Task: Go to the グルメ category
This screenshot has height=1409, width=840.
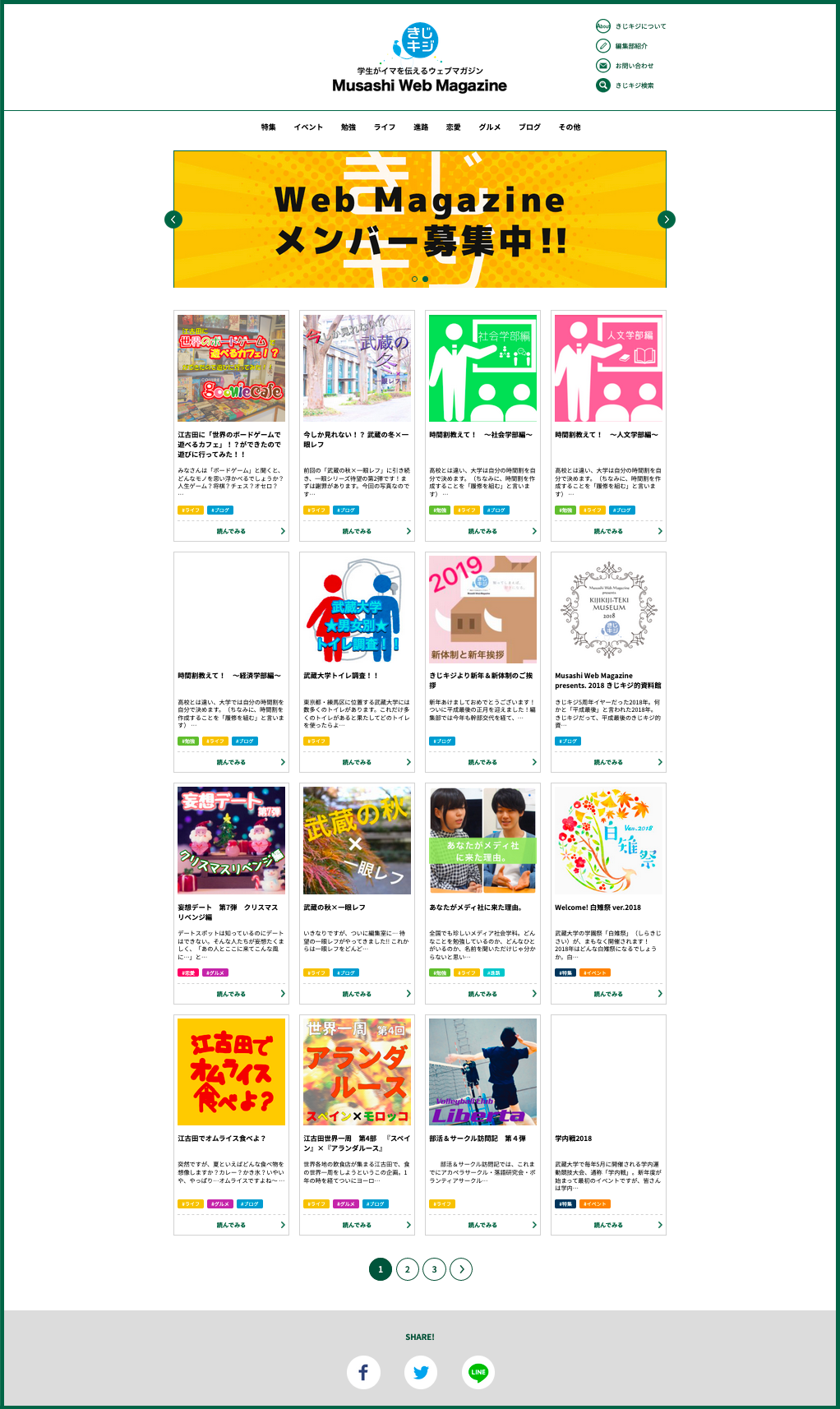Action: 490,127
